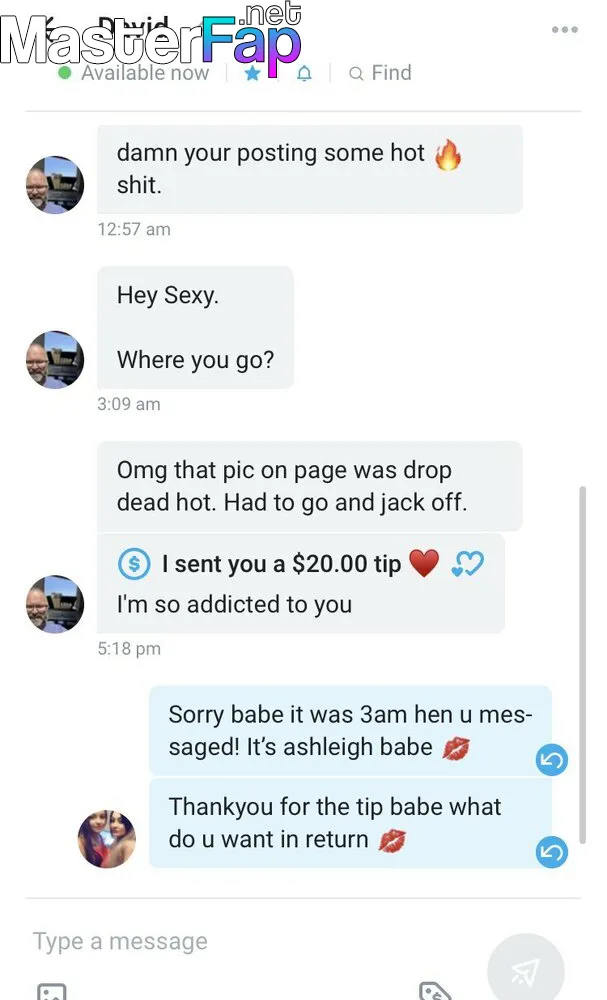Screen dimensions: 607x1000
Task: Open the three-dot overflow menu
Action: (565, 29)
